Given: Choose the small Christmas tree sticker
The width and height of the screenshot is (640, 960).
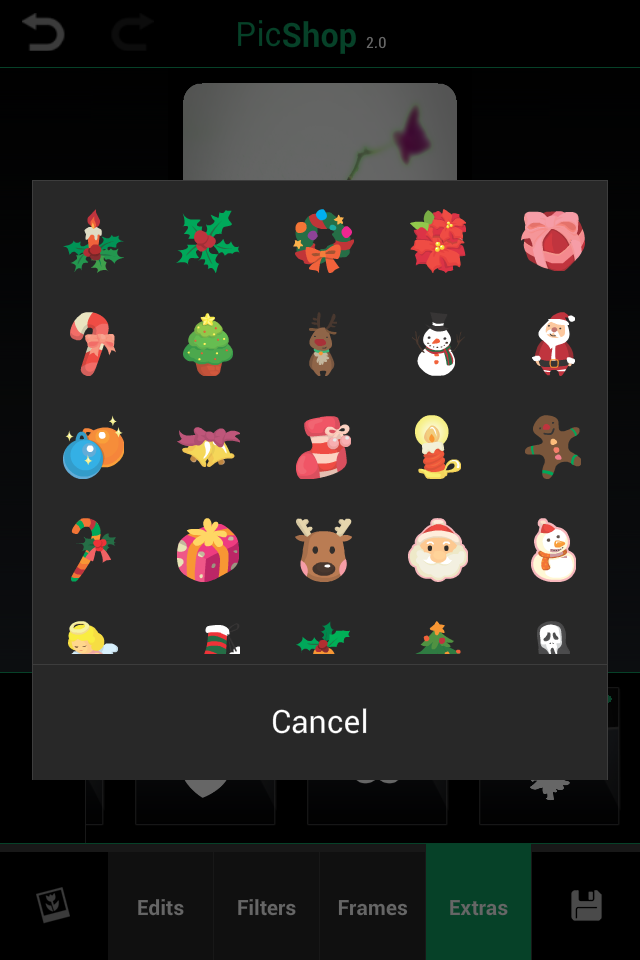Looking at the screenshot, I should (x=208, y=344).
